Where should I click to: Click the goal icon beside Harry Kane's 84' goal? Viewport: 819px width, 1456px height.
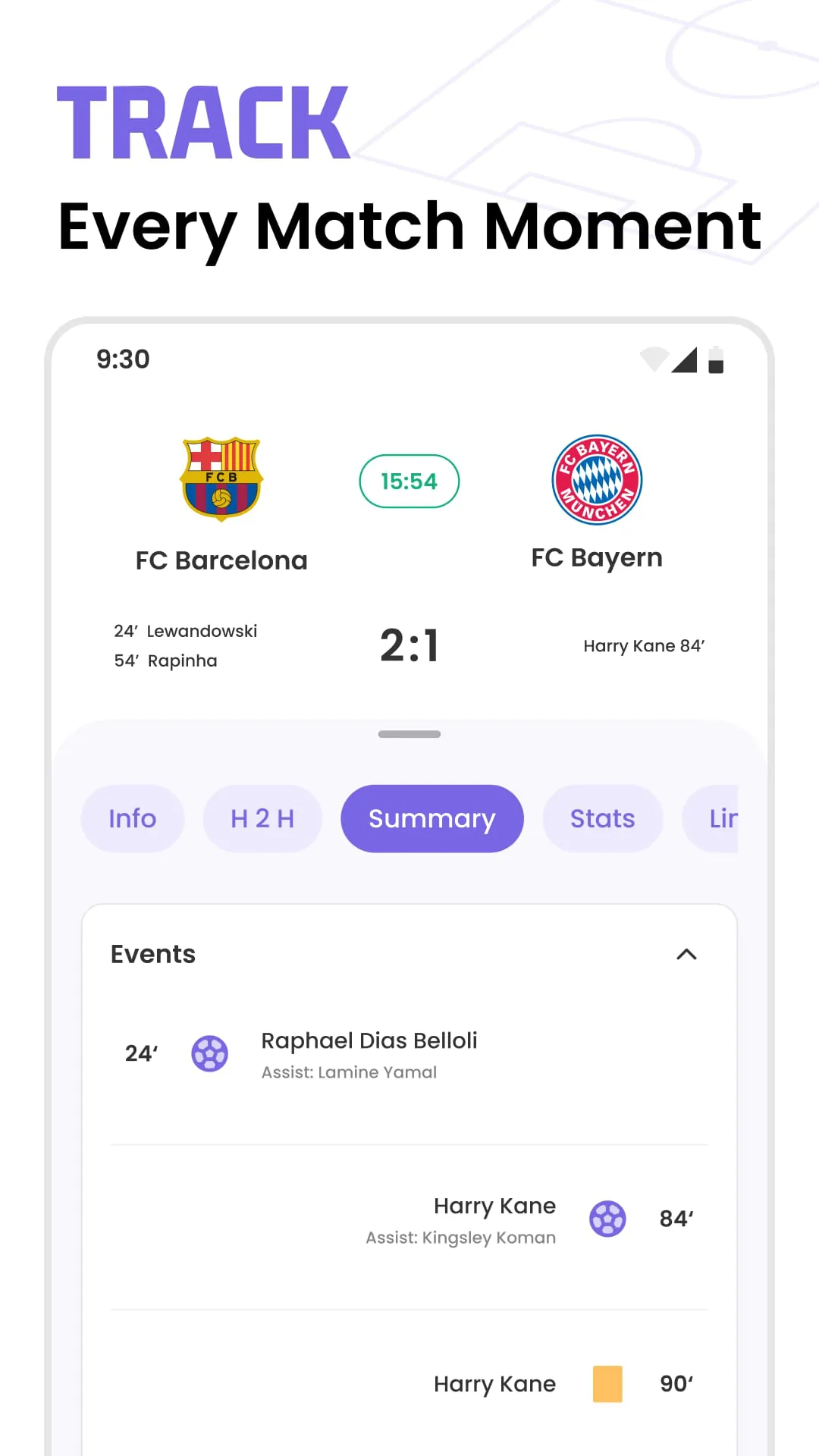(x=607, y=1219)
